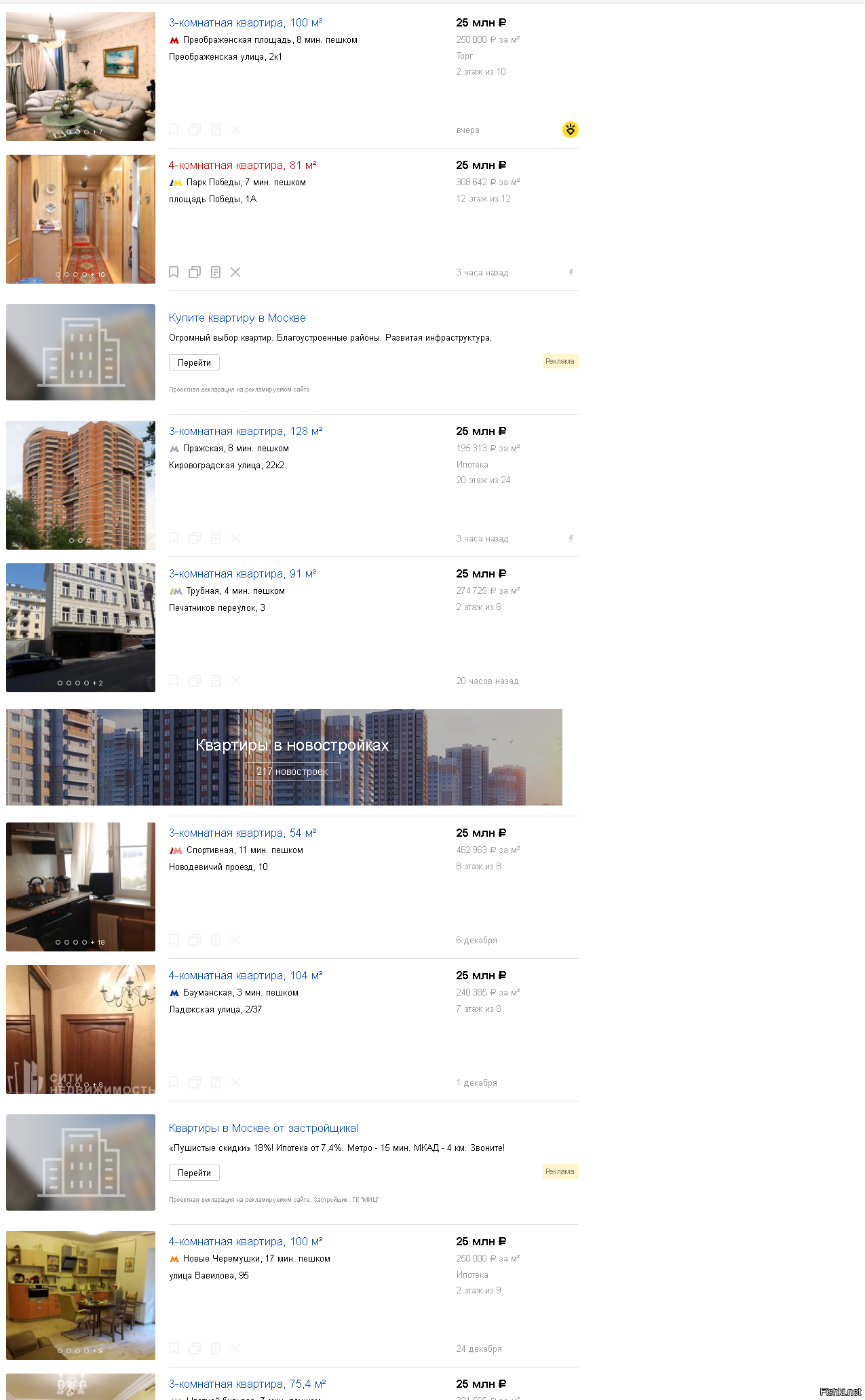View photo of Преображенская улица living room
Screen dimensions: 865x1400
pyautogui.click(x=81, y=77)
